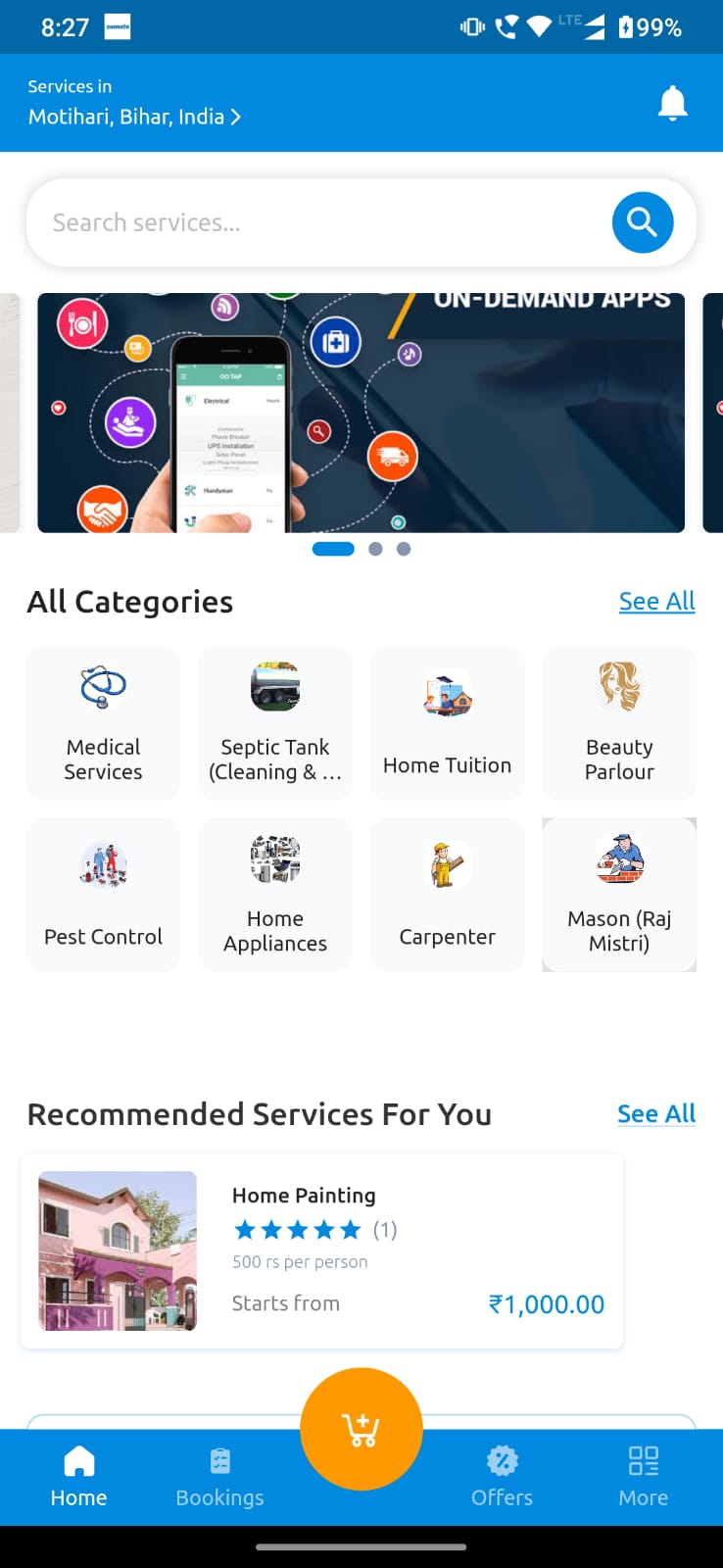The width and height of the screenshot is (723, 1568).
Task: Open the Home Painting service card
Action: pos(321,1250)
